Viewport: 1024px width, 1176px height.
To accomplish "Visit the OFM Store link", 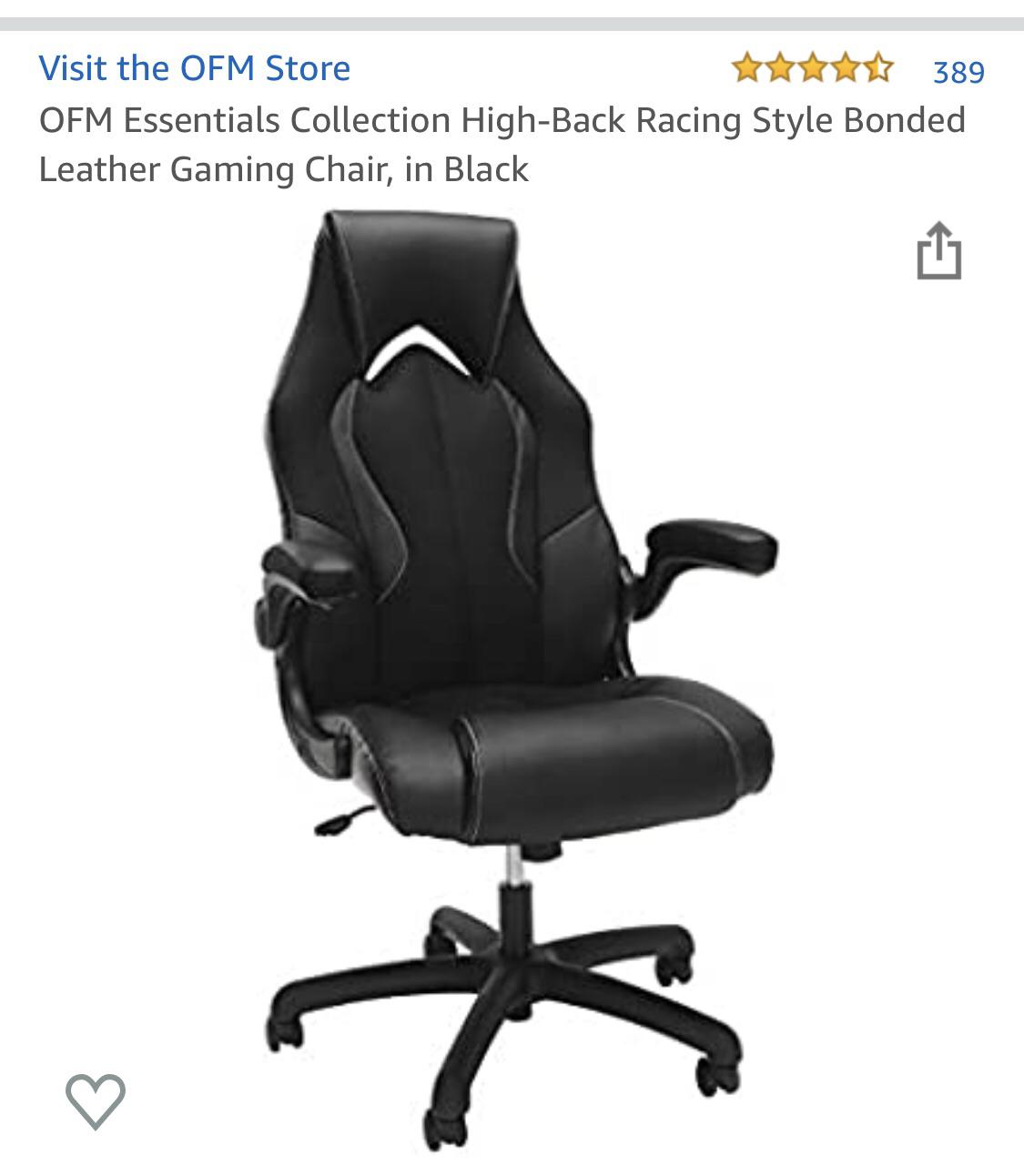I will point(194,68).
